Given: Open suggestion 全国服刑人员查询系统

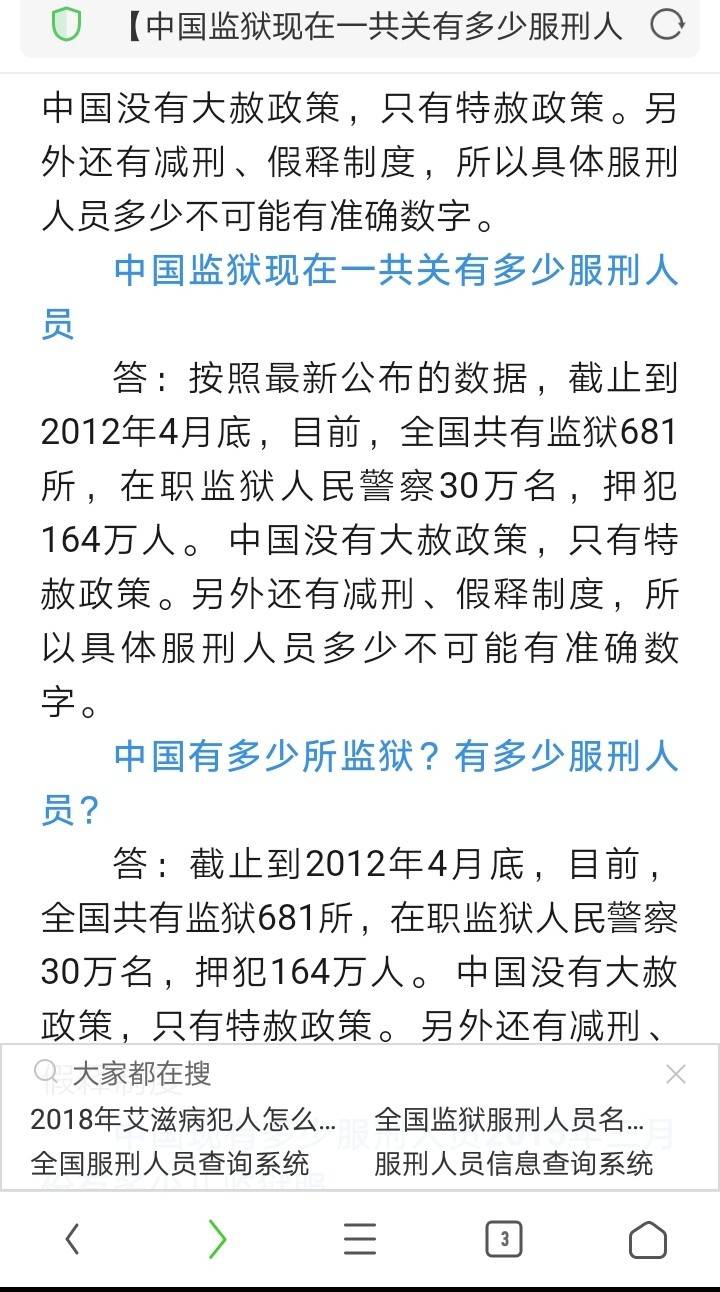Looking at the screenshot, I should click(170, 1163).
